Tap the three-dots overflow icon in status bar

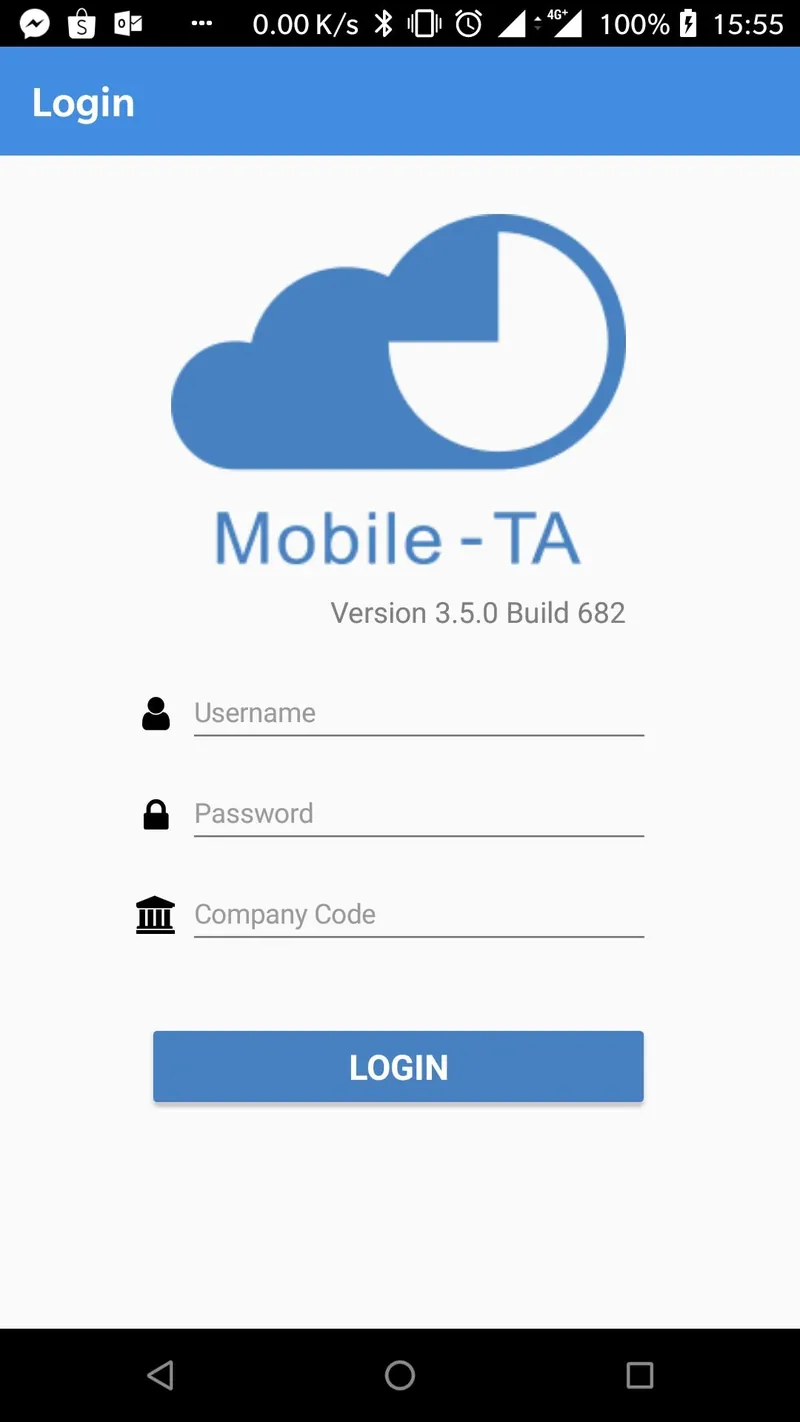click(200, 23)
